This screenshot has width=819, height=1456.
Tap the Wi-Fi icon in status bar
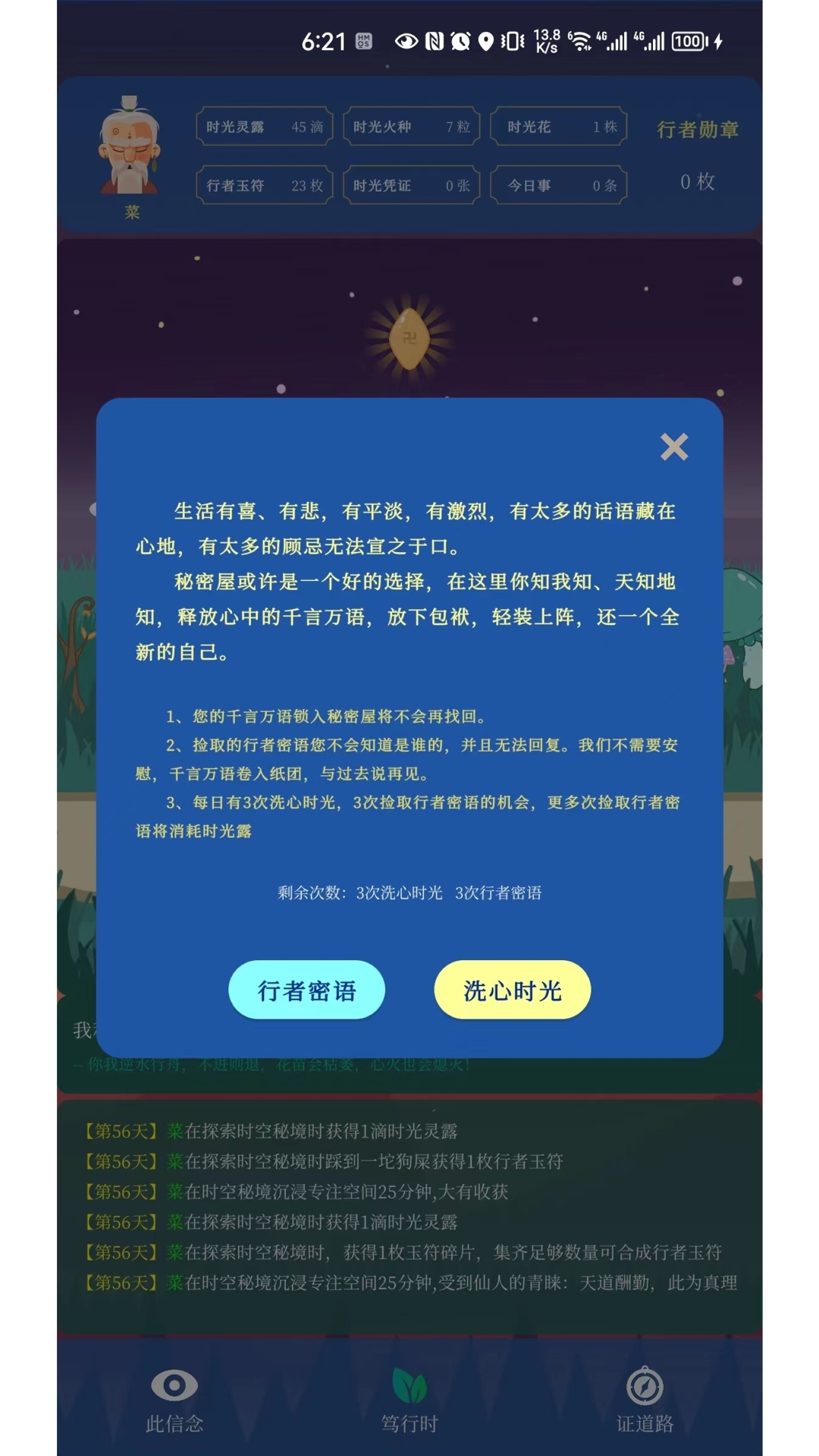pos(581,42)
